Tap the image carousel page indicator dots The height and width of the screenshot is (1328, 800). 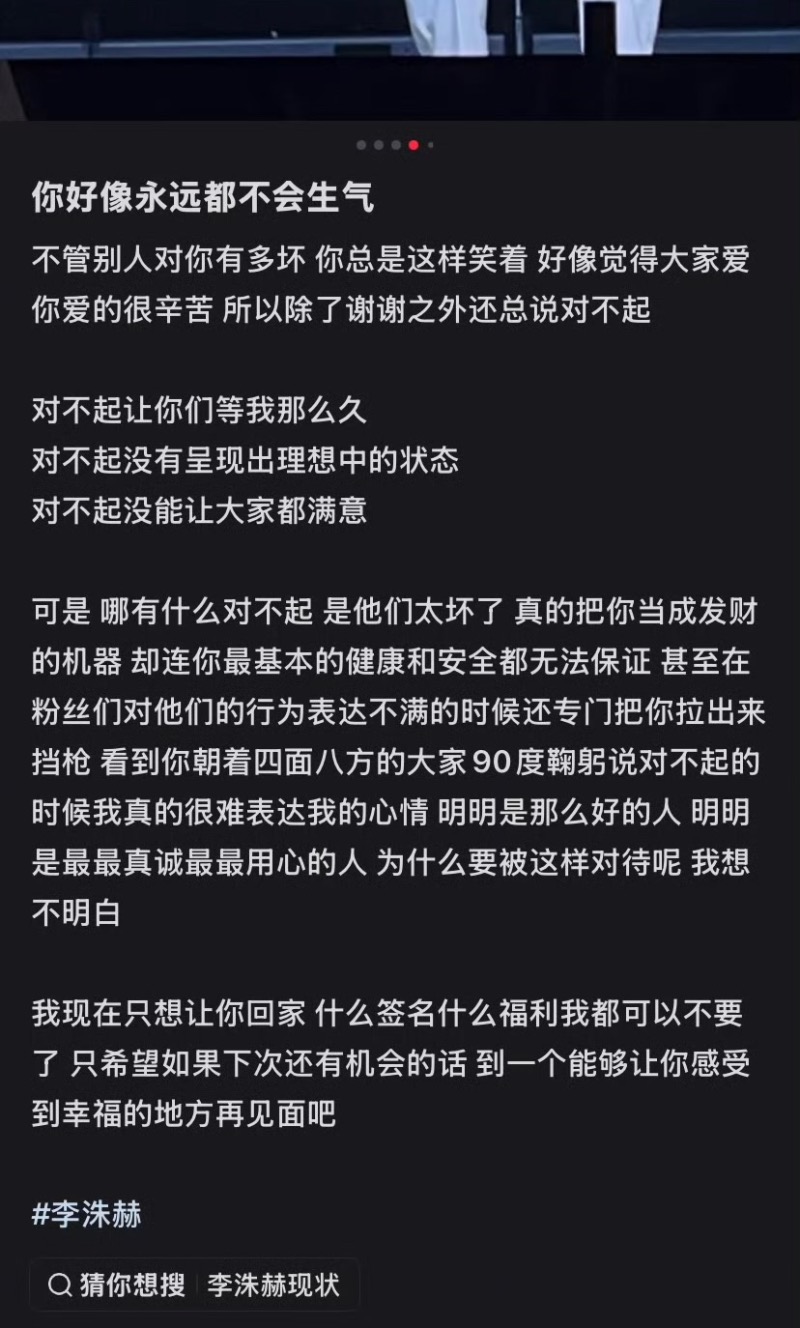396,145
